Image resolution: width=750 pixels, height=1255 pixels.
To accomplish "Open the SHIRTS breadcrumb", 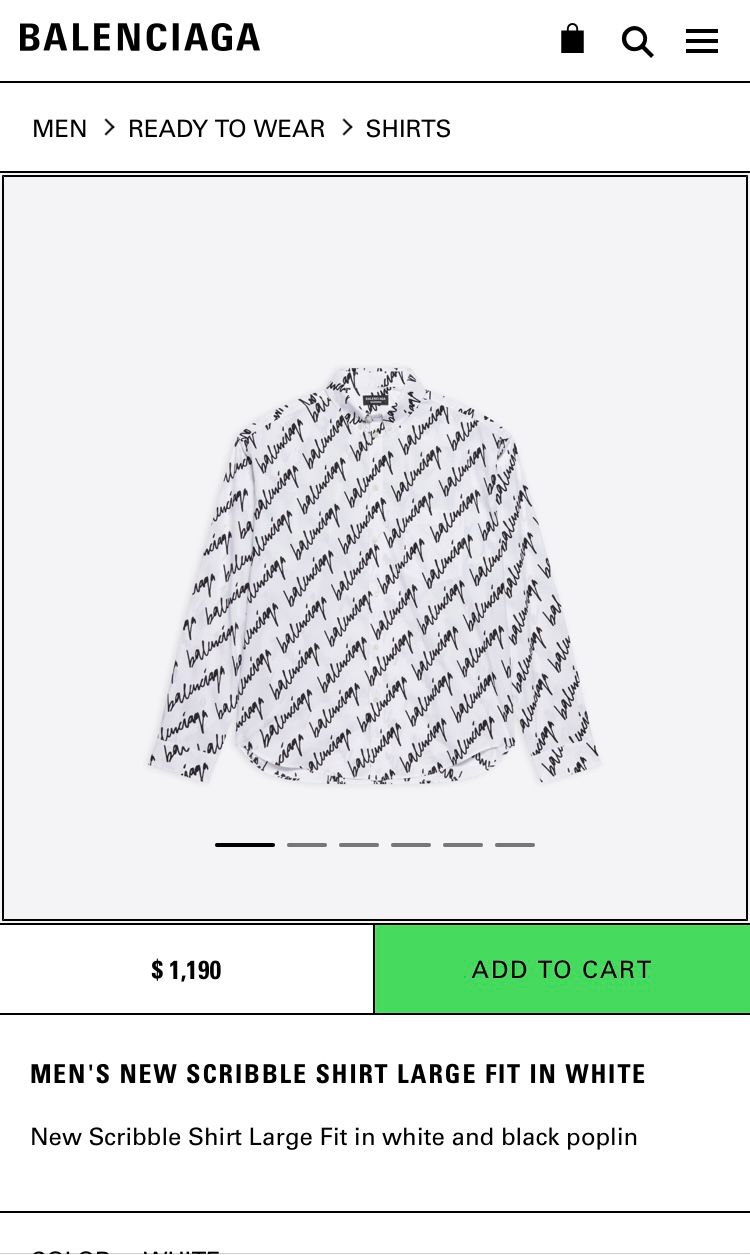I will (408, 129).
